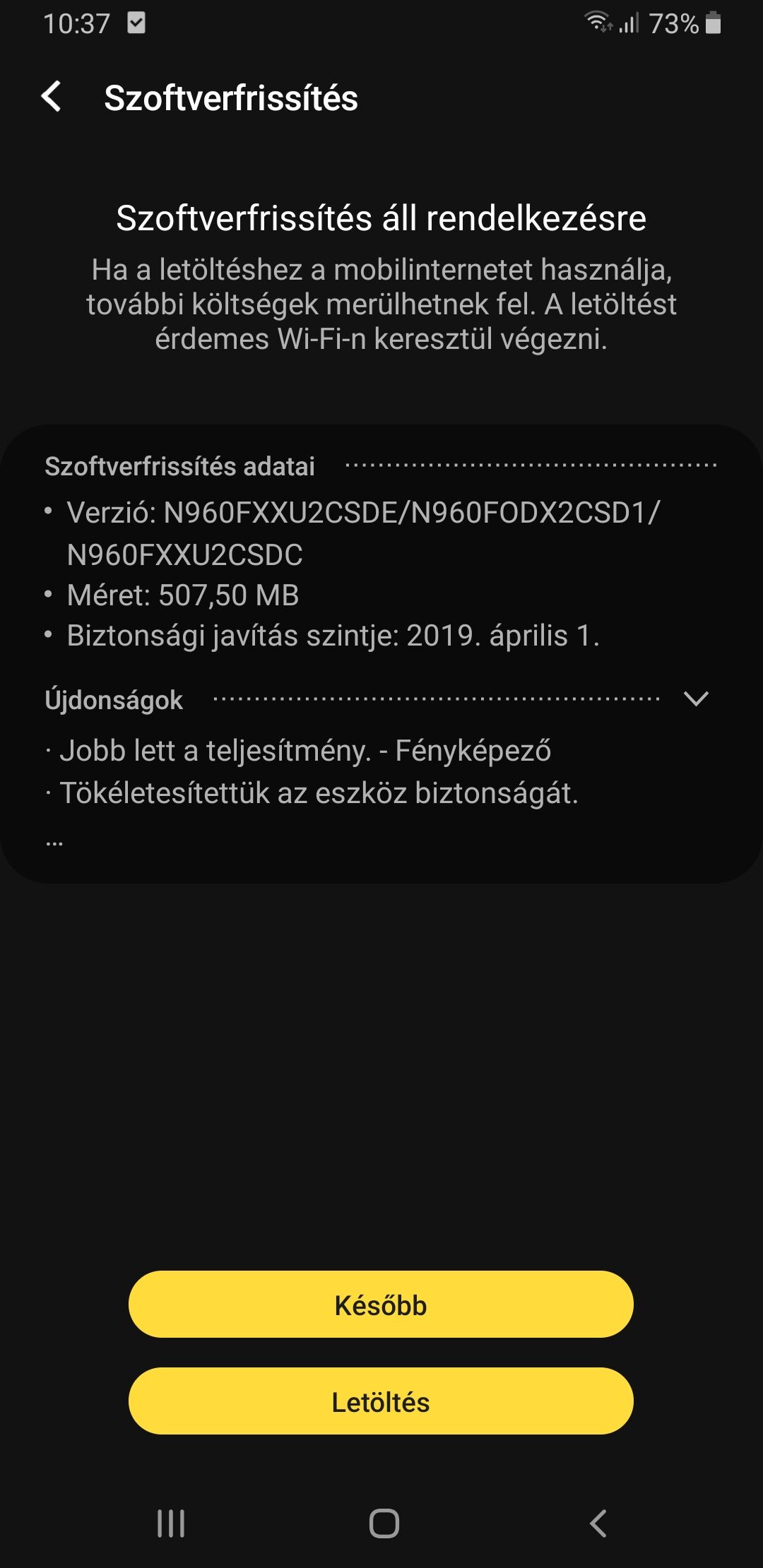Go to the home screen
This screenshot has height=1568, width=763.
[x=384, y=1523]
